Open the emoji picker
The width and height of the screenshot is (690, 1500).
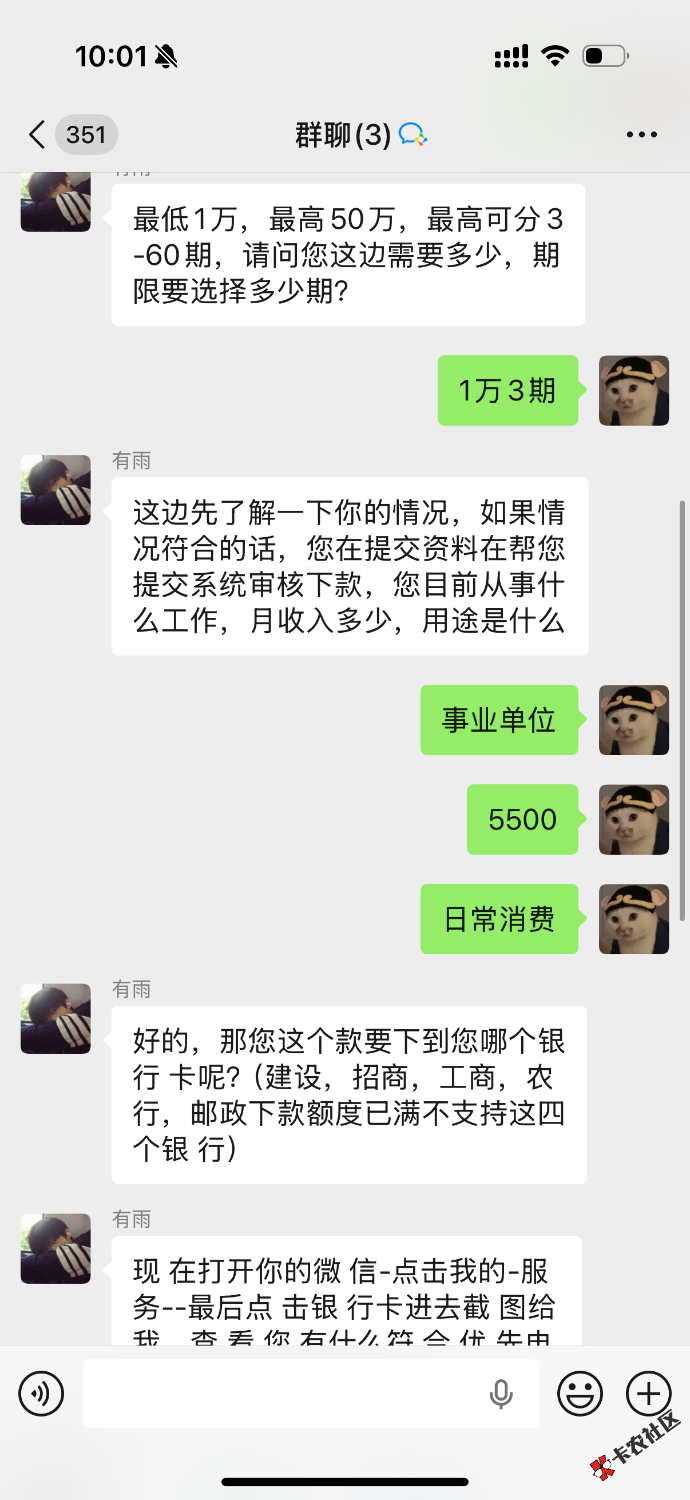click(580, 1393)
